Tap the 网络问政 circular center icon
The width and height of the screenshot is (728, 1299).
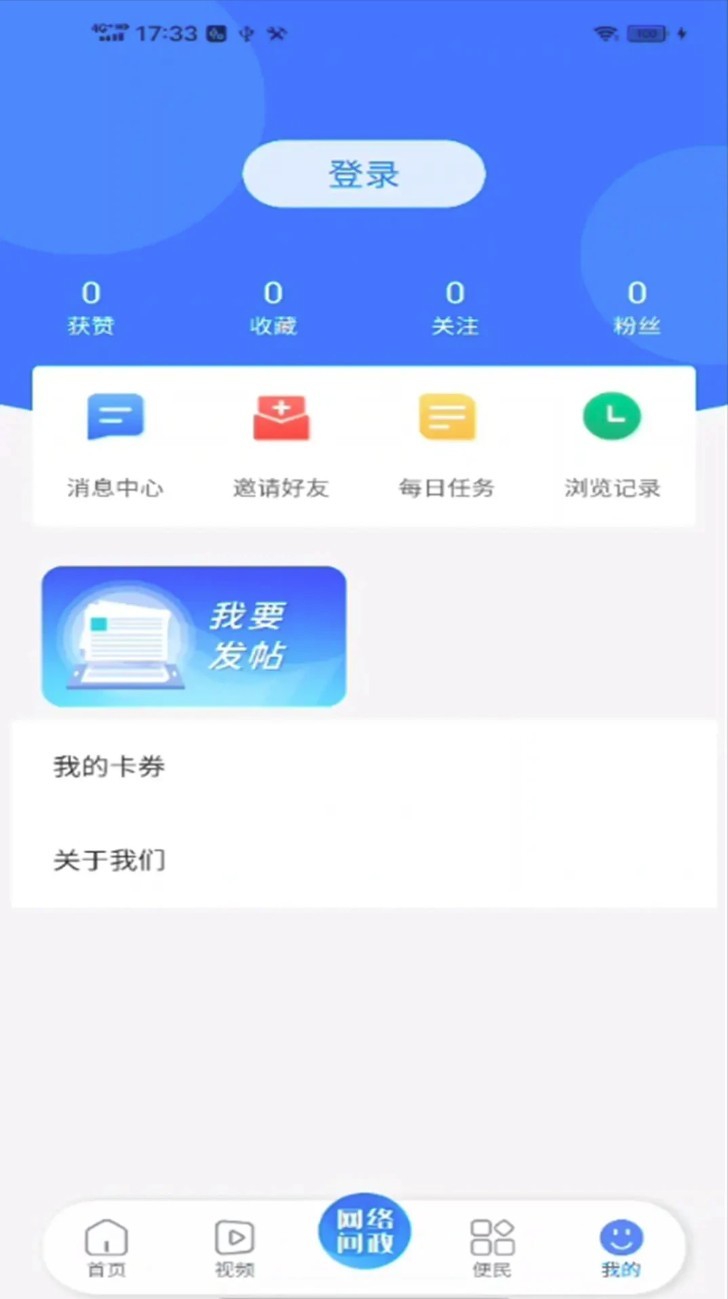click(x=364, y=1231)
